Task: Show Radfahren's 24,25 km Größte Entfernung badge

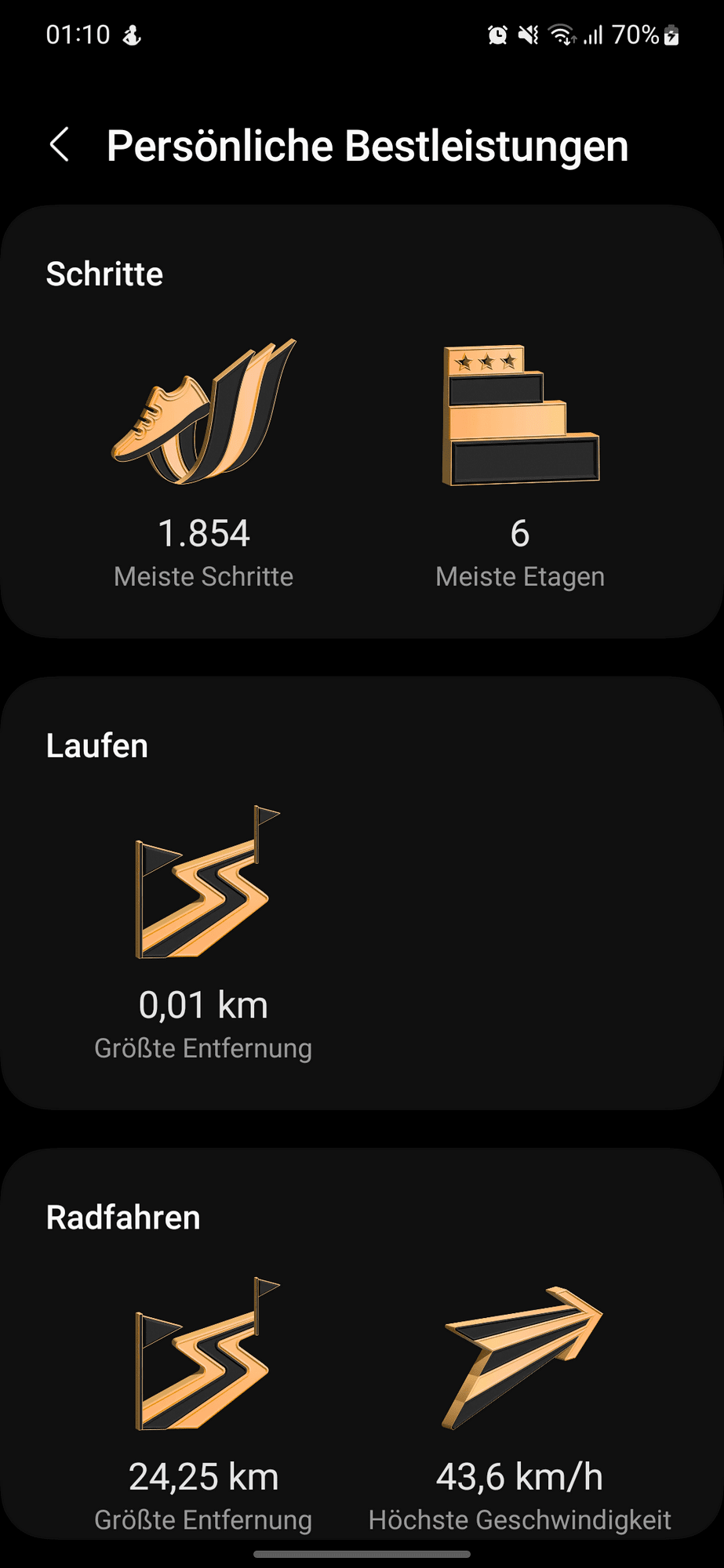Action: coord(204,1355)
